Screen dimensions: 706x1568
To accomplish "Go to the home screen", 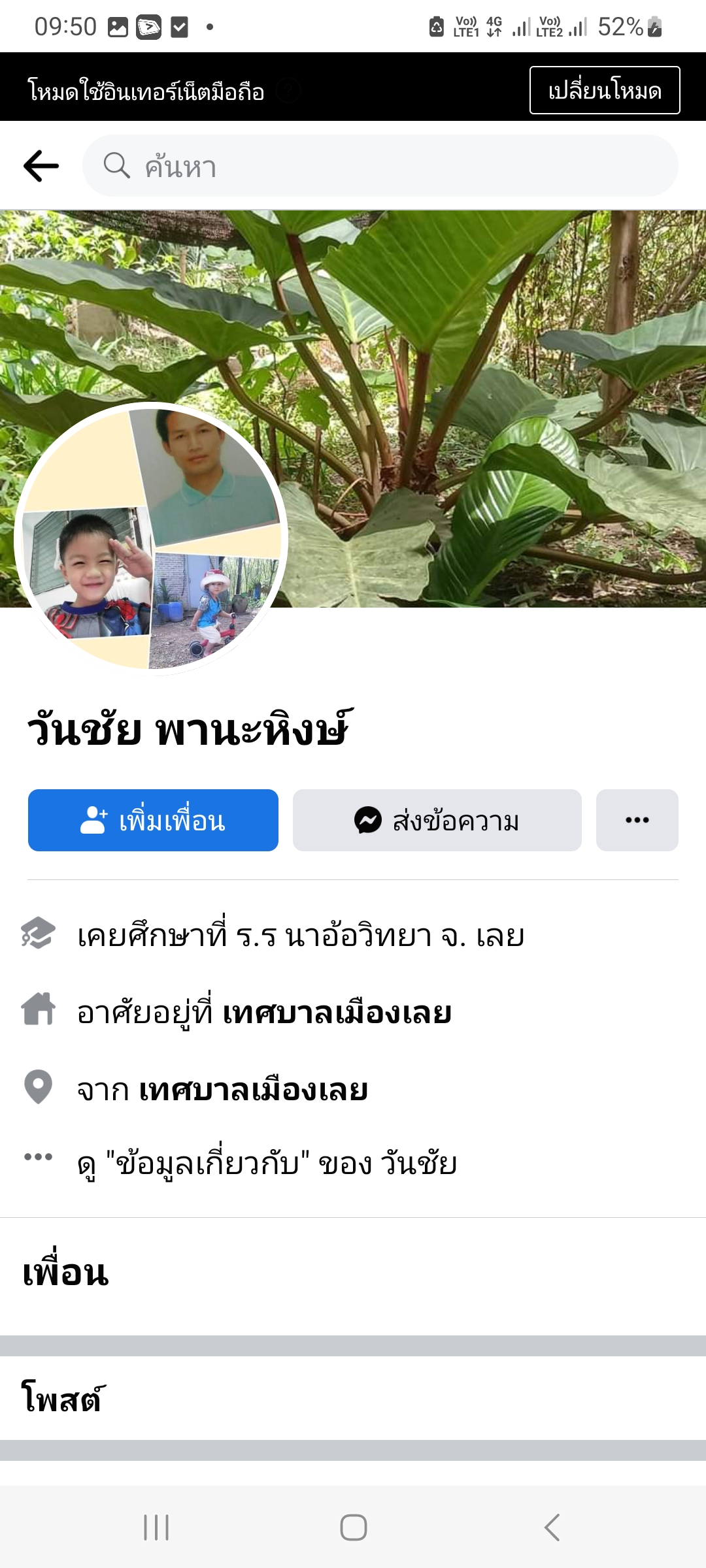I will click(353, 1527).
